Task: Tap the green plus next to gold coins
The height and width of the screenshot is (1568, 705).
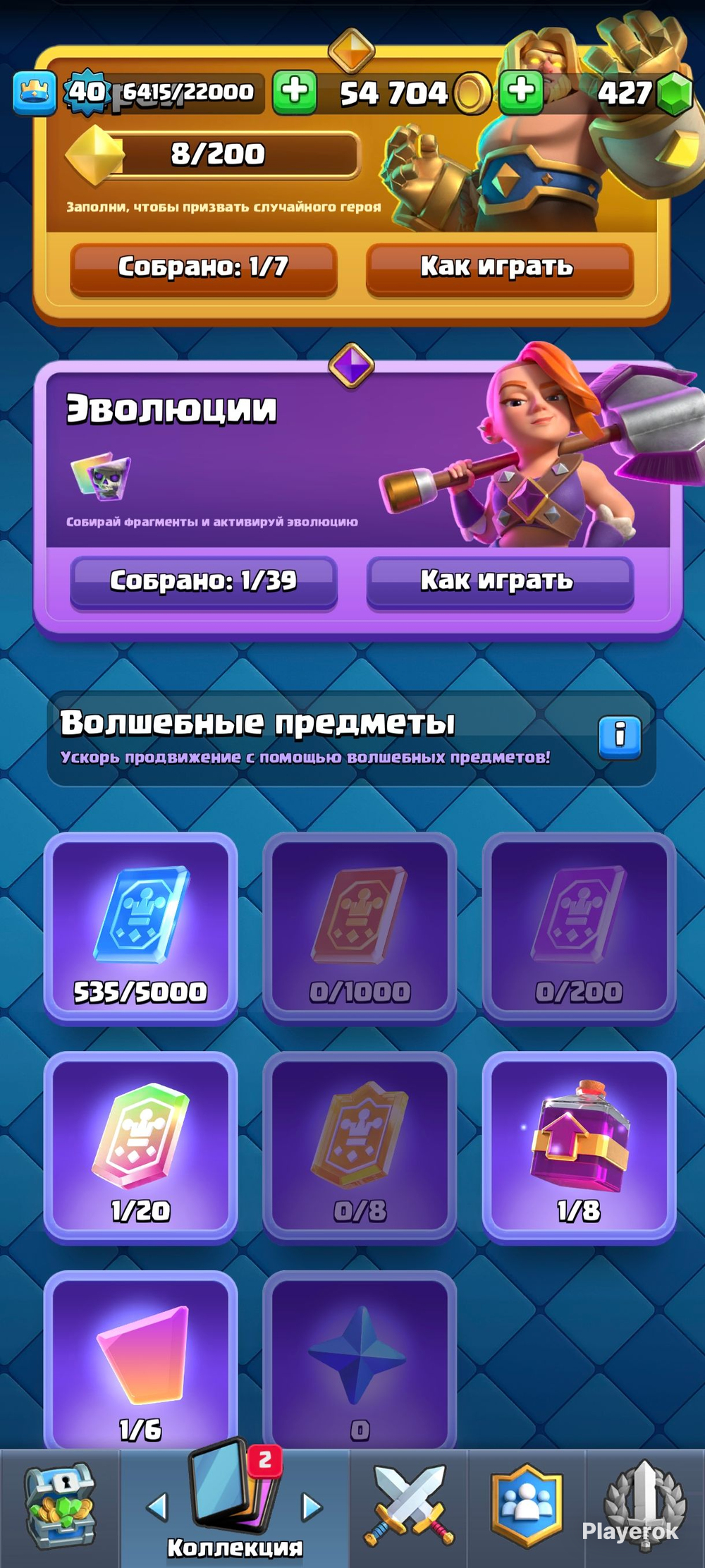Action: tap(295, 92)
